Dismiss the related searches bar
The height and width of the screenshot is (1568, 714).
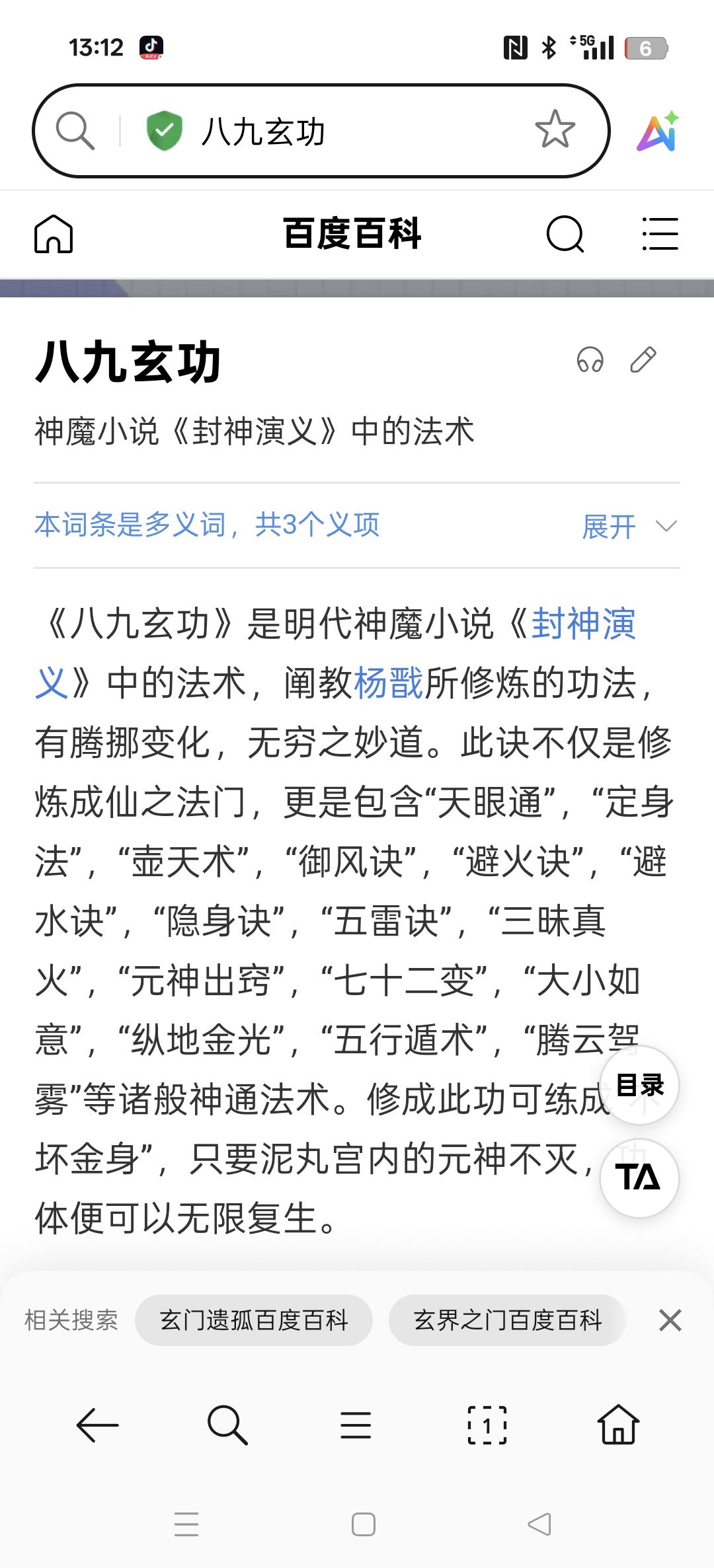670,1320
